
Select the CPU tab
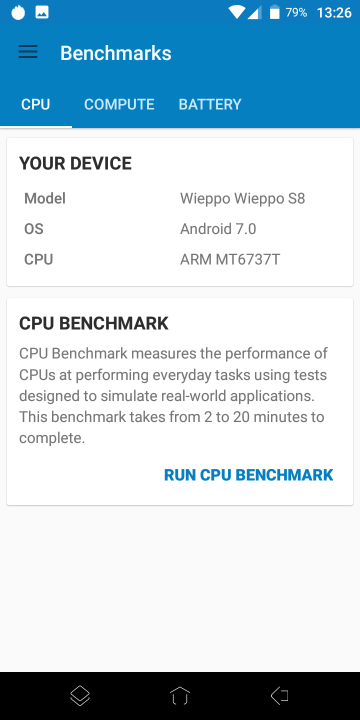tap(36, 105)
